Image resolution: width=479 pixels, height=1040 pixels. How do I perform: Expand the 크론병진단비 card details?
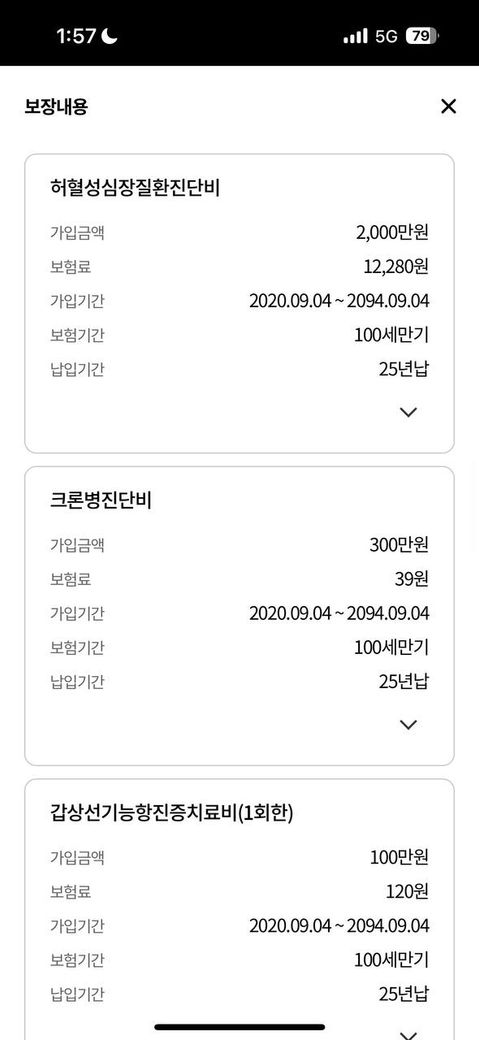pyautogui.click(x=409, y=724)
